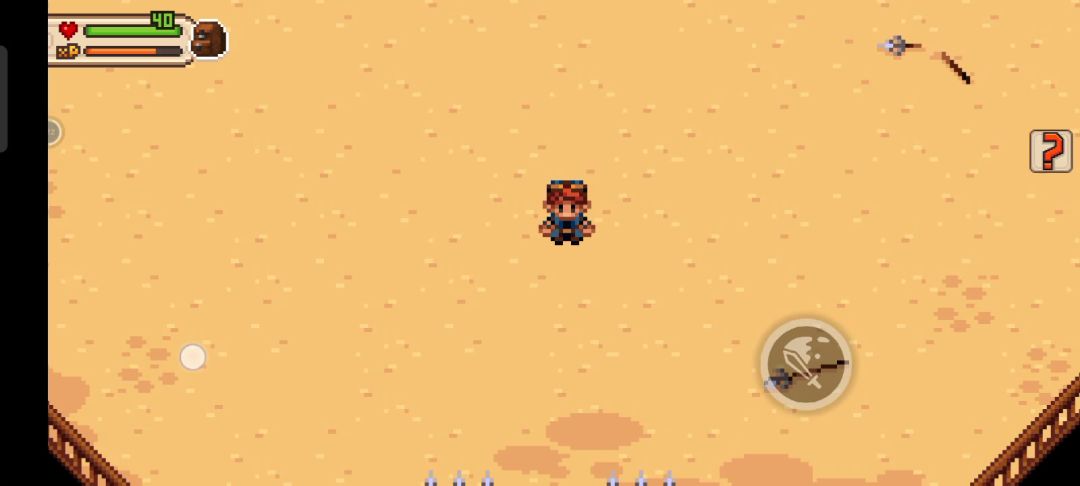Open the question mark help button

click(1050, 151)
